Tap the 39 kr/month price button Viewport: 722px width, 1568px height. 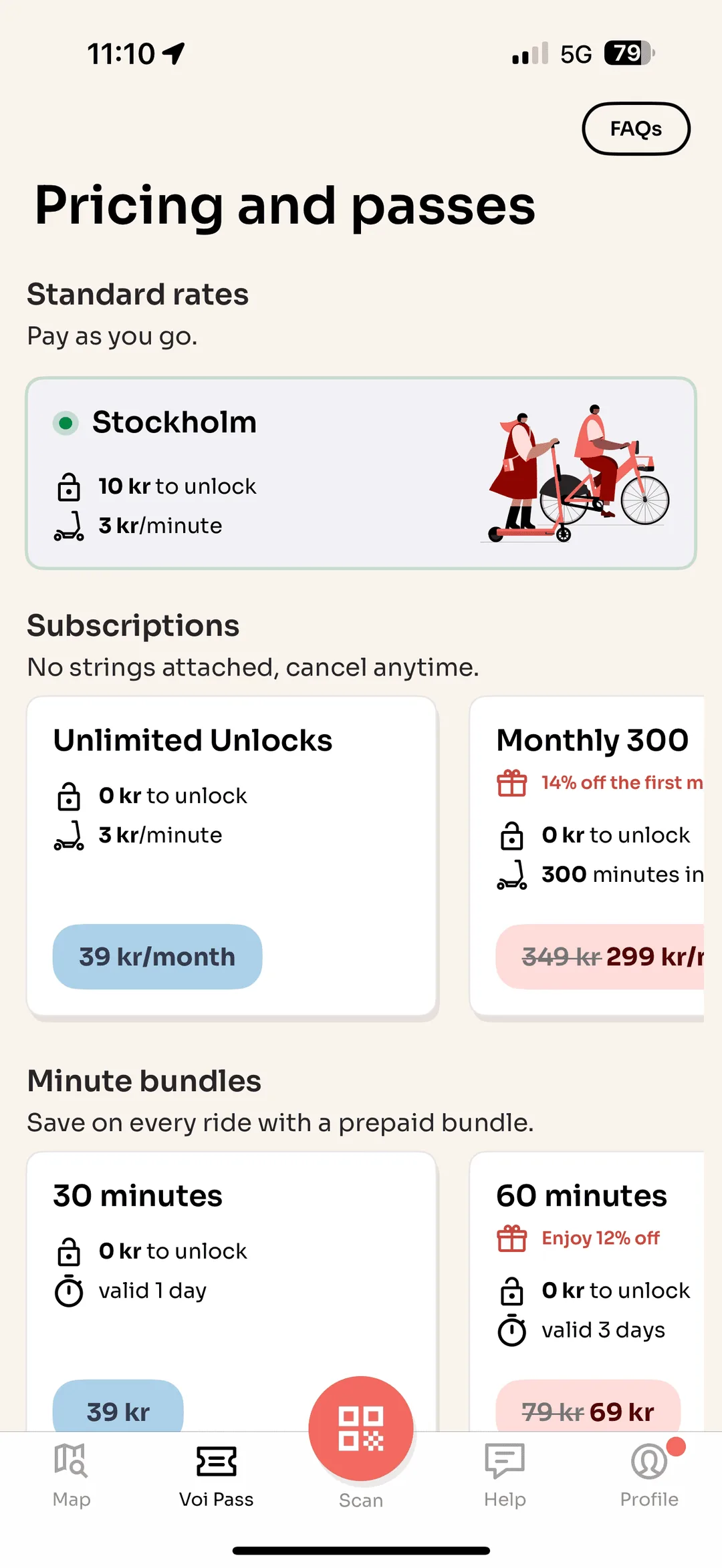point(157,957)
